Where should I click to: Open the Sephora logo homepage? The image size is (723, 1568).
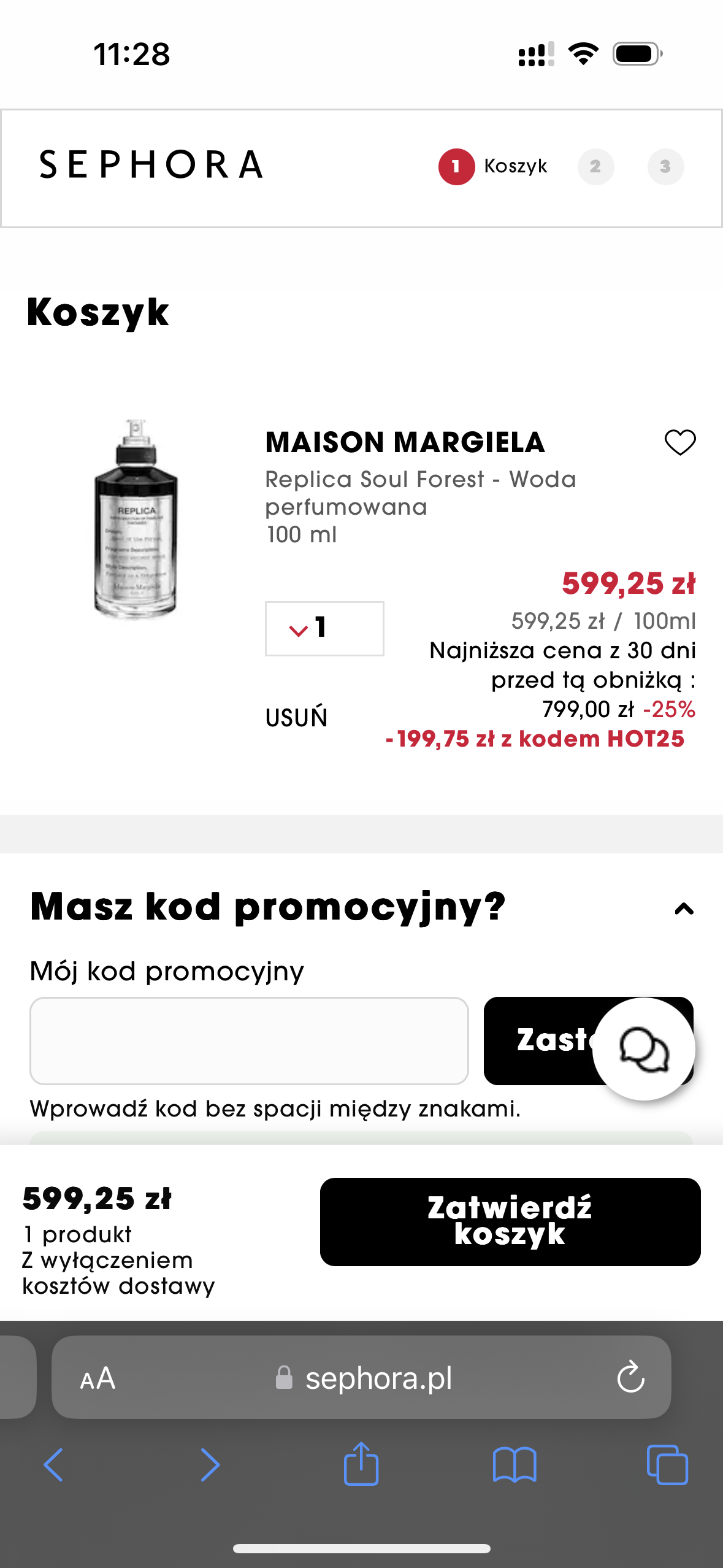[151, 165]
